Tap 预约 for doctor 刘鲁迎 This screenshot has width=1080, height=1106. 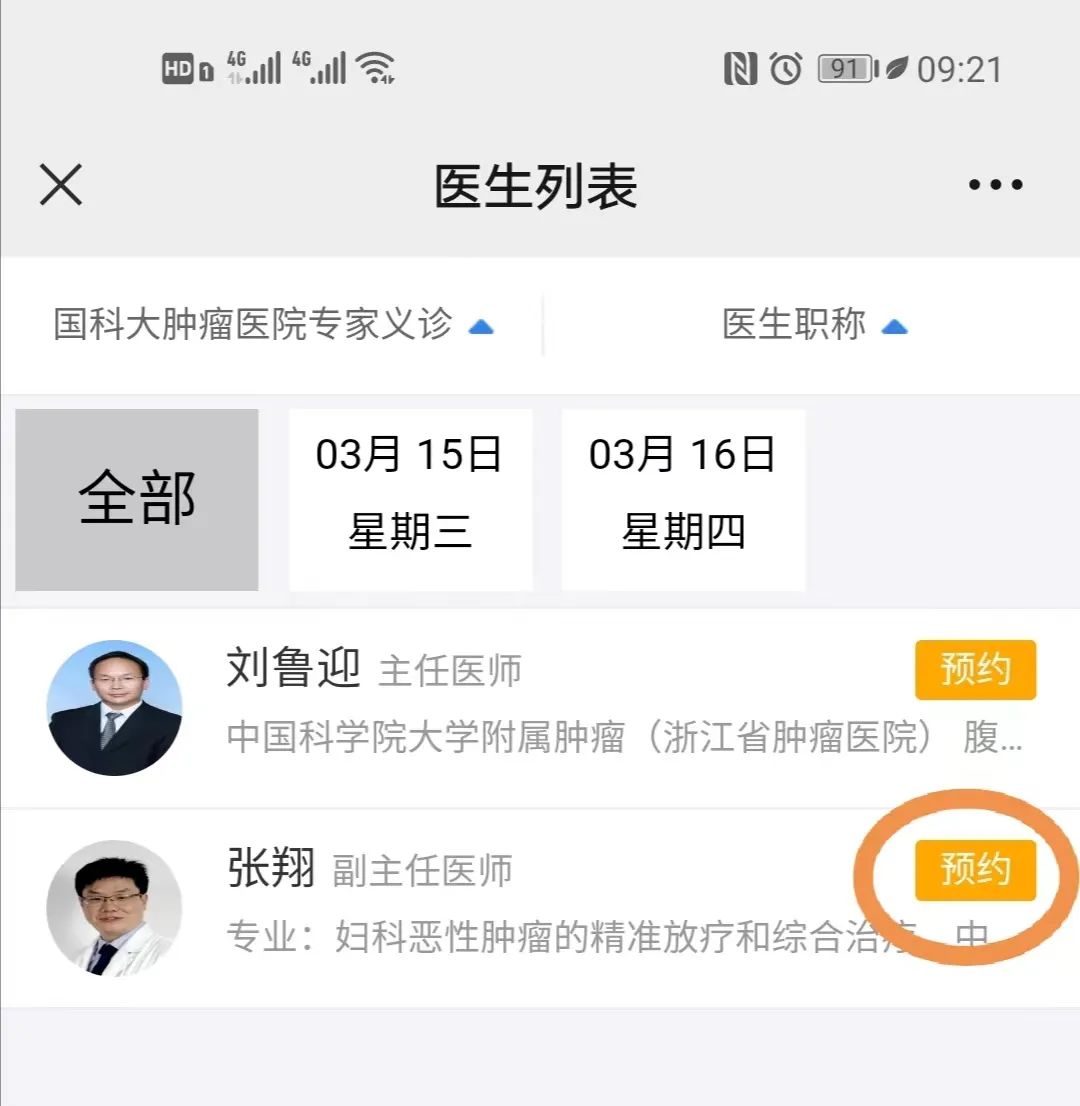click(x=975, y=670)
